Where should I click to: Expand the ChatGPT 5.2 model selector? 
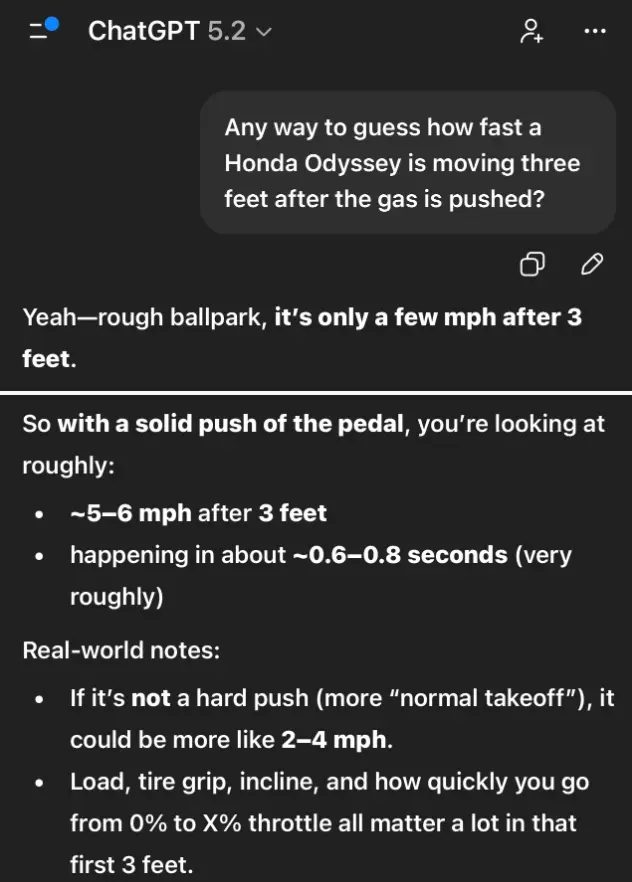click(x=180, y=31)
